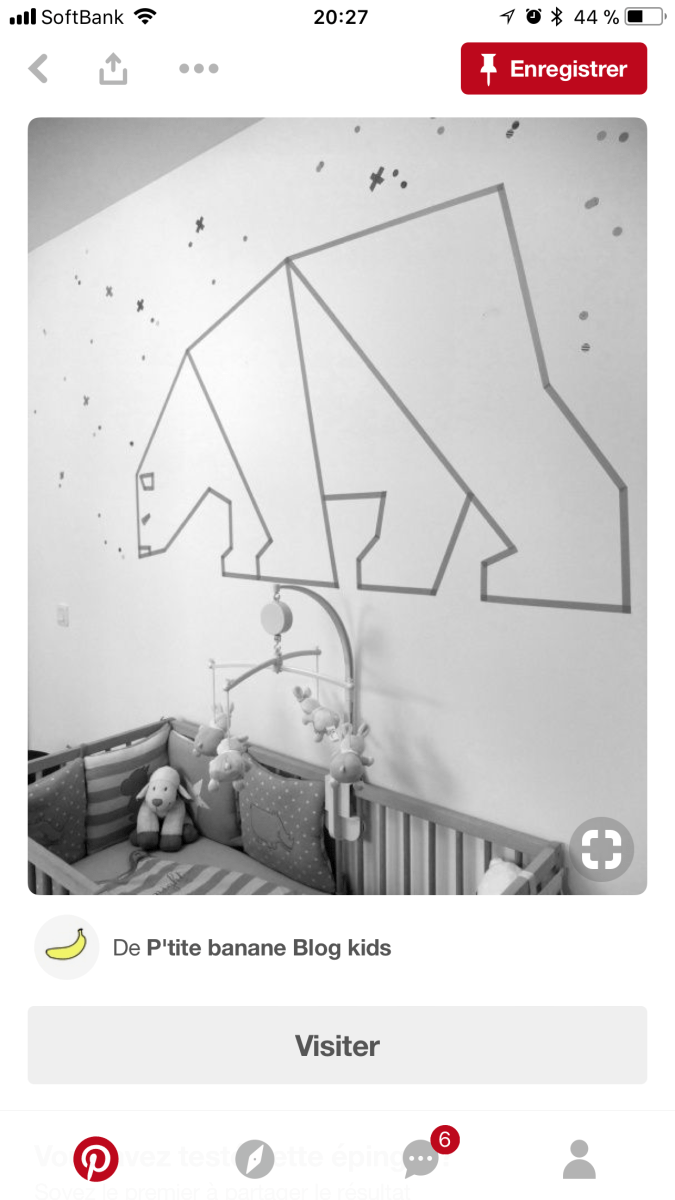Image resolution: width=675 pixels, height=1200 pixels.
Task: Tap the Visiter button
Action: (337, 1045)
